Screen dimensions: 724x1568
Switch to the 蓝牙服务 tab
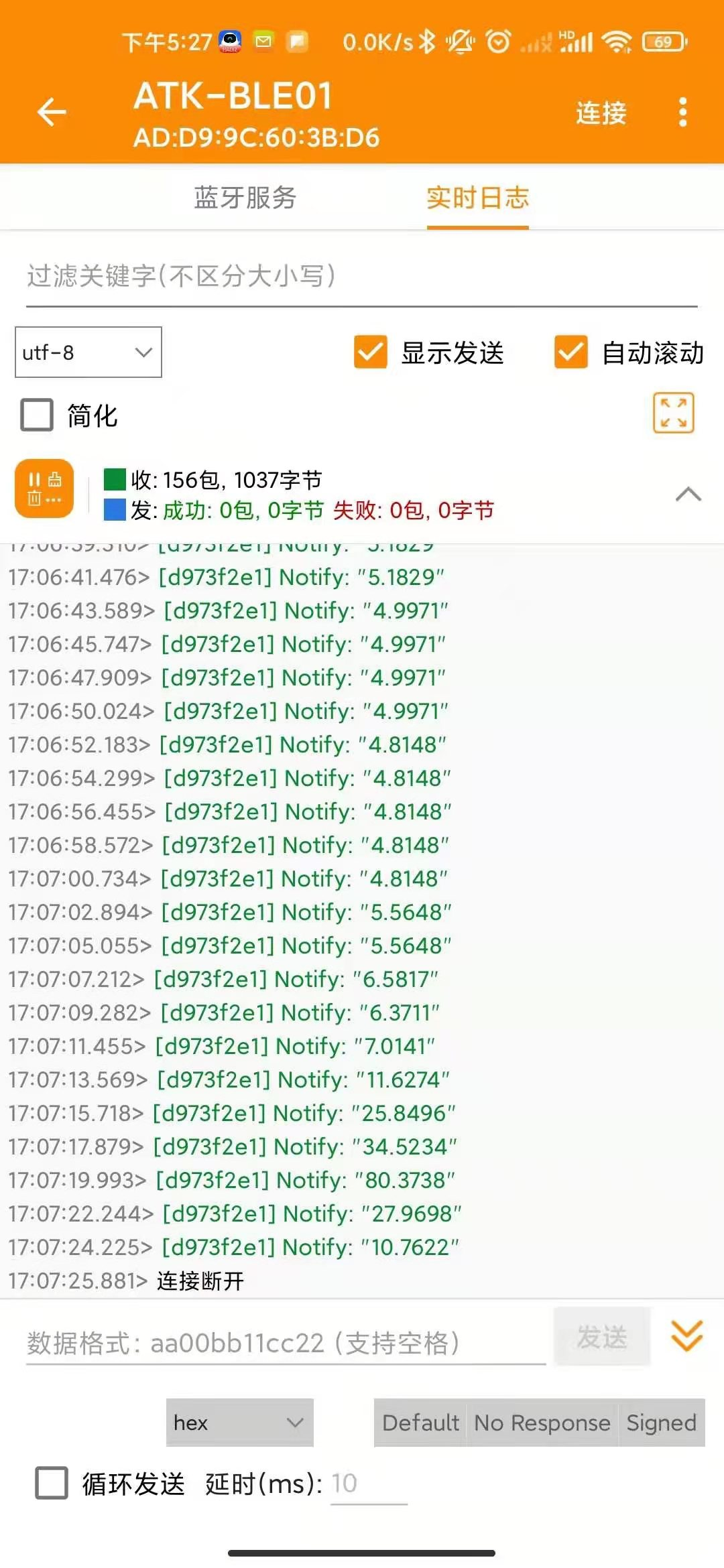tap(245, 198)
